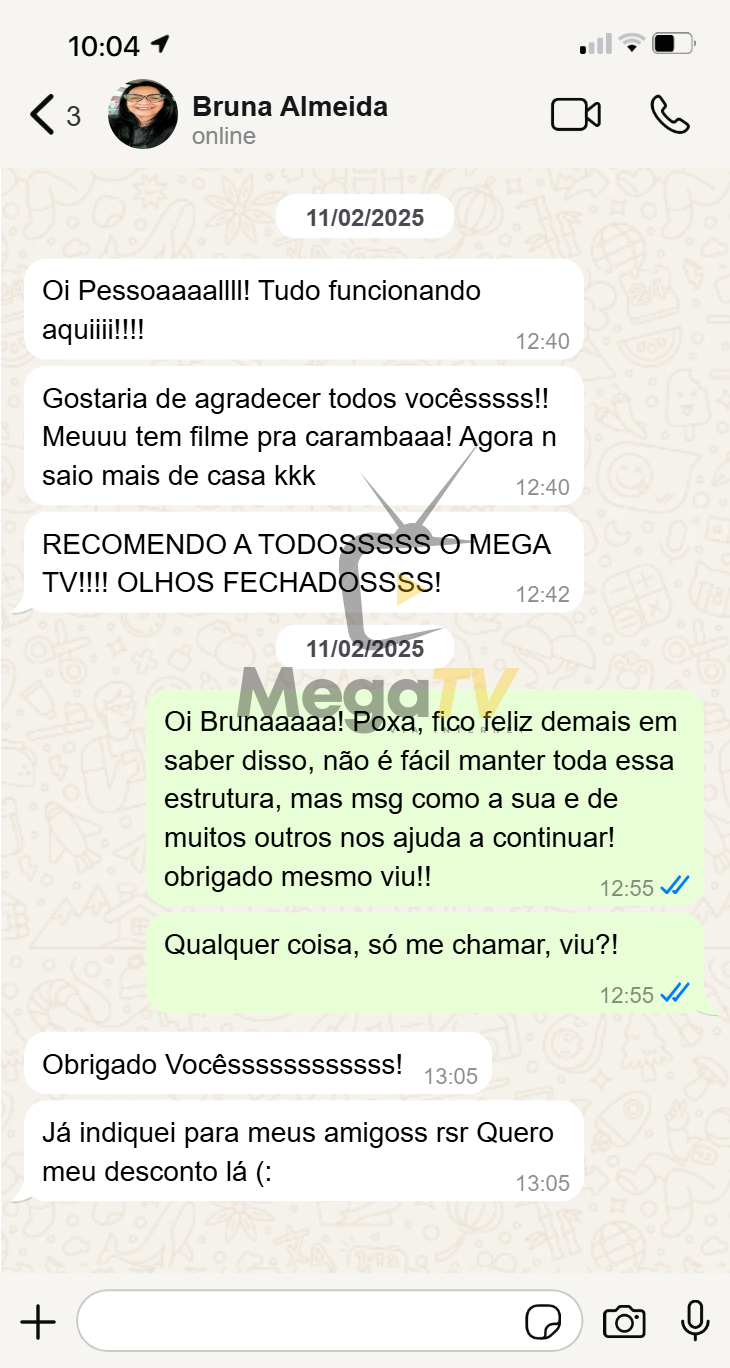Open the camera to send a photo
The width and height of the screenshot is (730, 1368).
tap(624, 1322)
